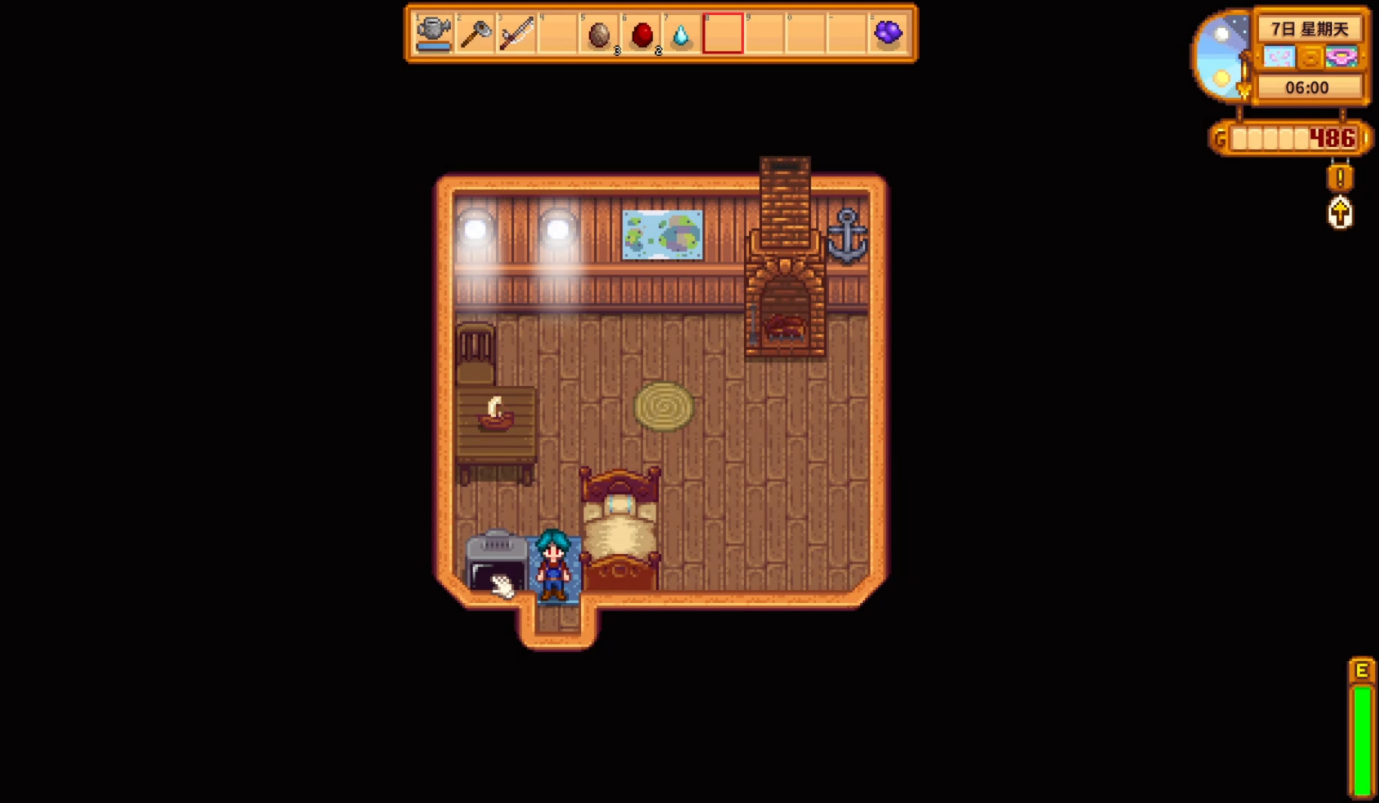The image size is (1379, 803).
Task: Choose empty toolbar slot 9
Action: point(764,33)
